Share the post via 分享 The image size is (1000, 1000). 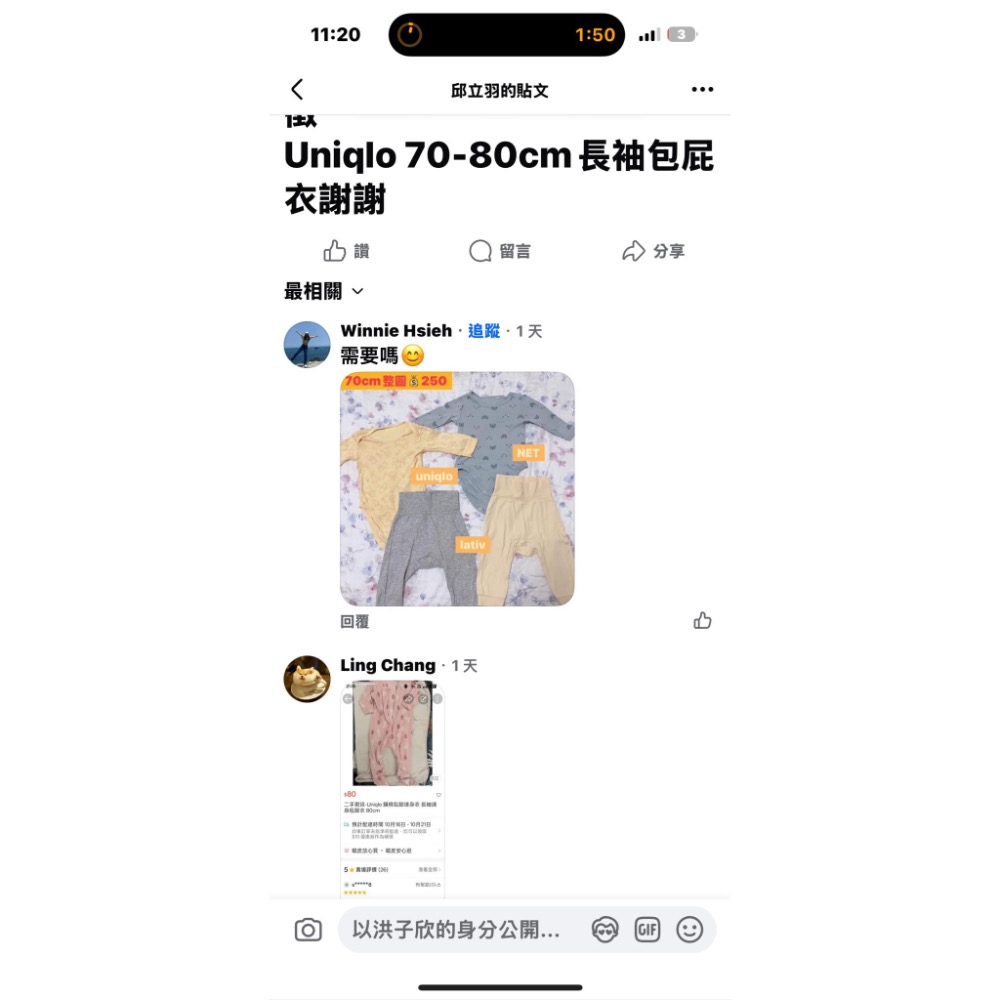point(653,251)
